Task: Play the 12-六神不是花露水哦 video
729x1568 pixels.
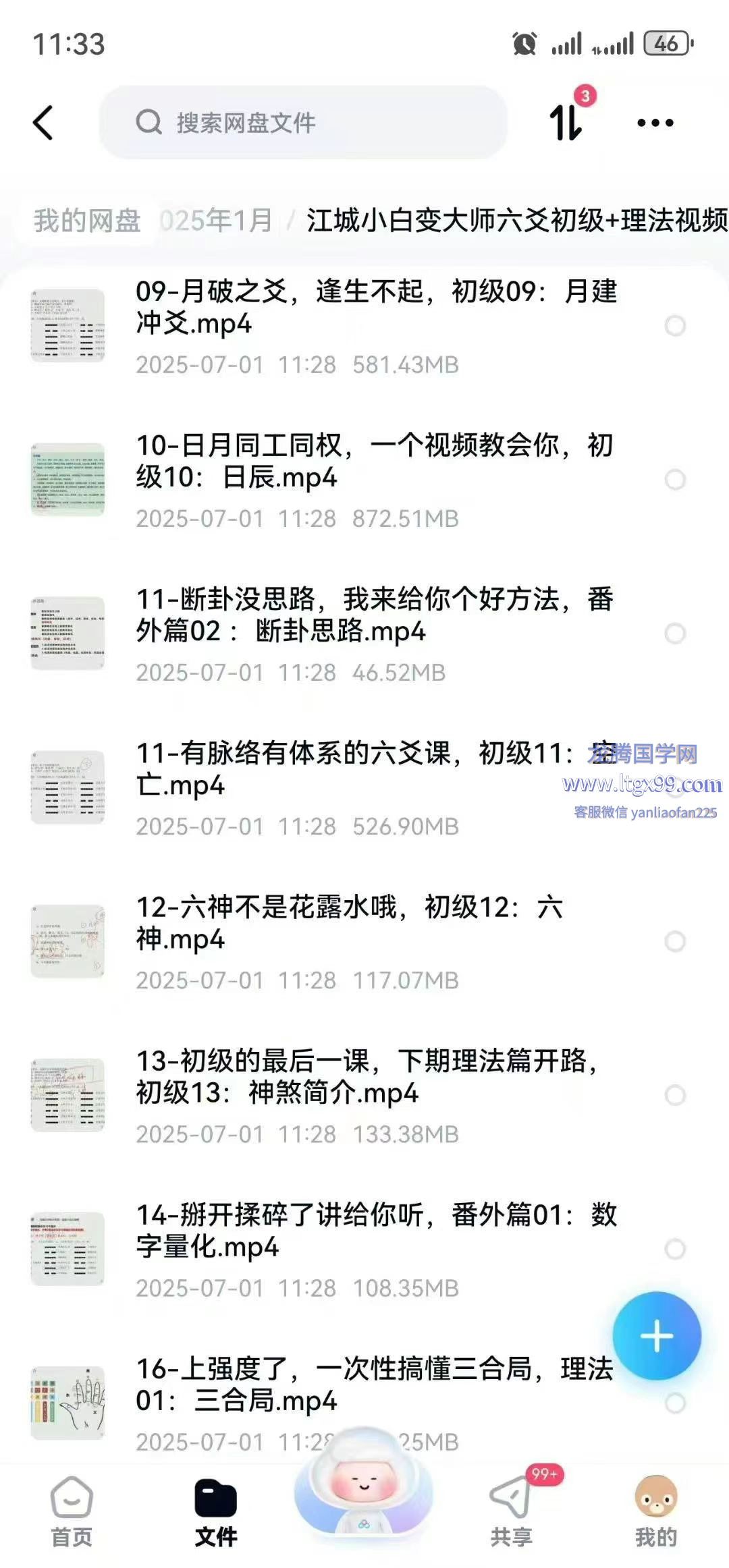Action: coord(349,923)
